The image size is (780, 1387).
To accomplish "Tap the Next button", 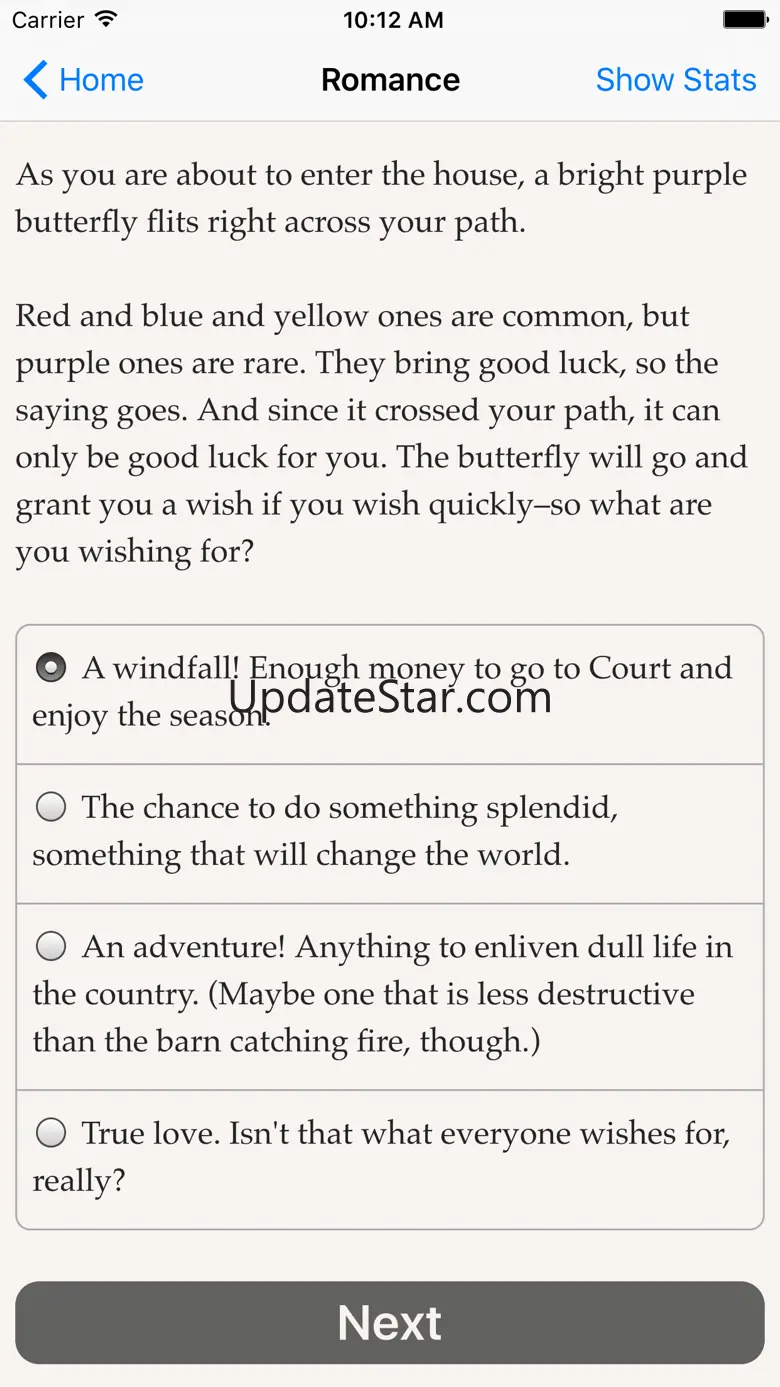I will click(x=390, y=1322).
